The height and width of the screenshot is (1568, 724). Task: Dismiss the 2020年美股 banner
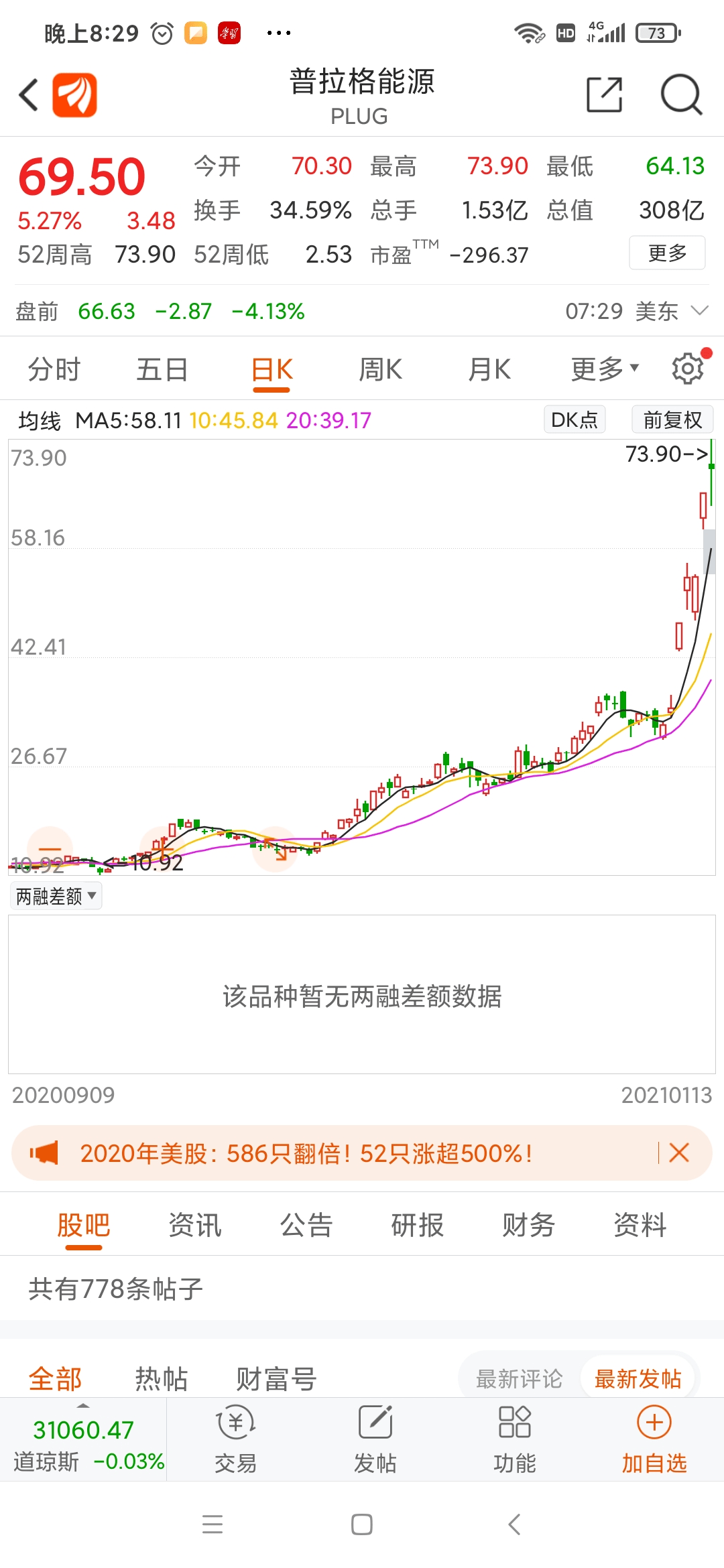(679, 1153)
